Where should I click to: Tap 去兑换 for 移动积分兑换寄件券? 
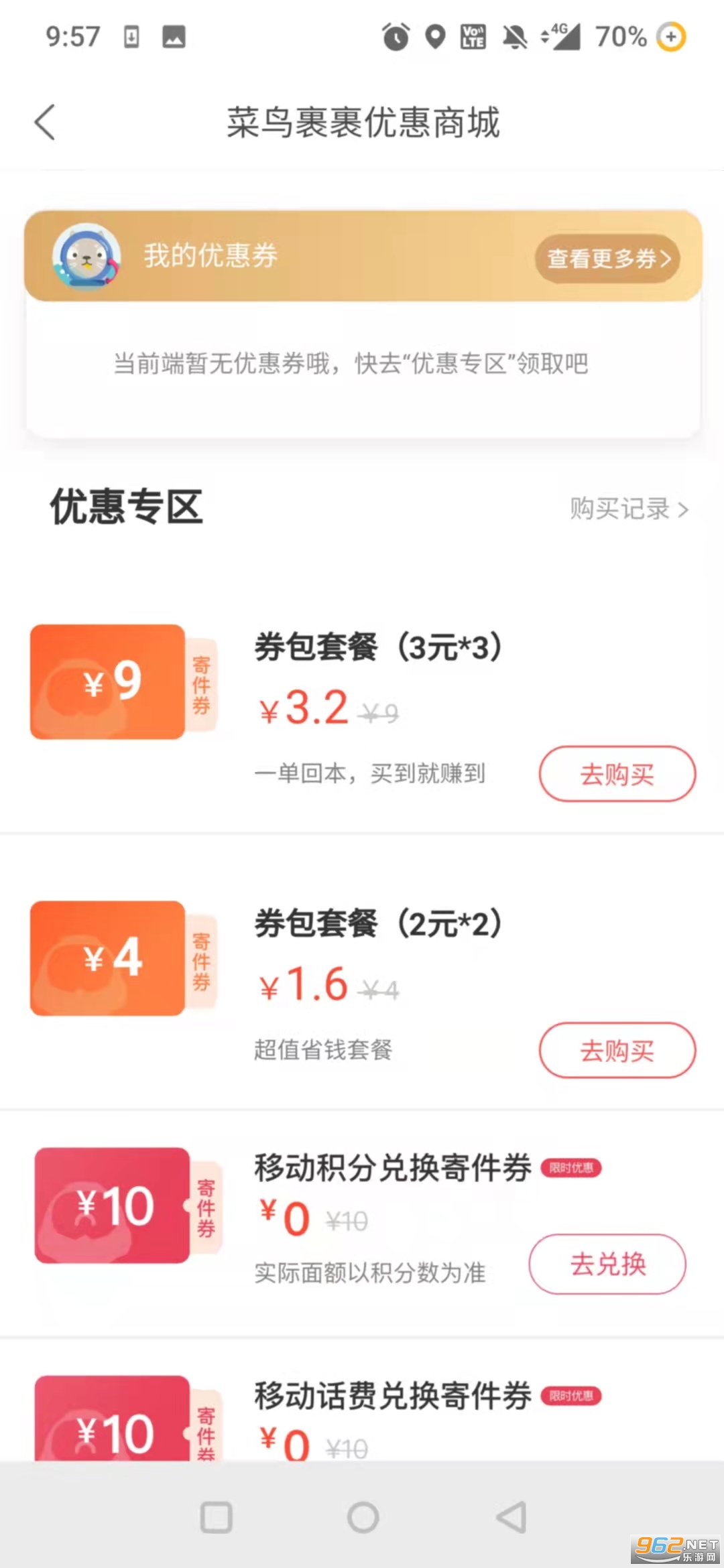coord(607,1264)
